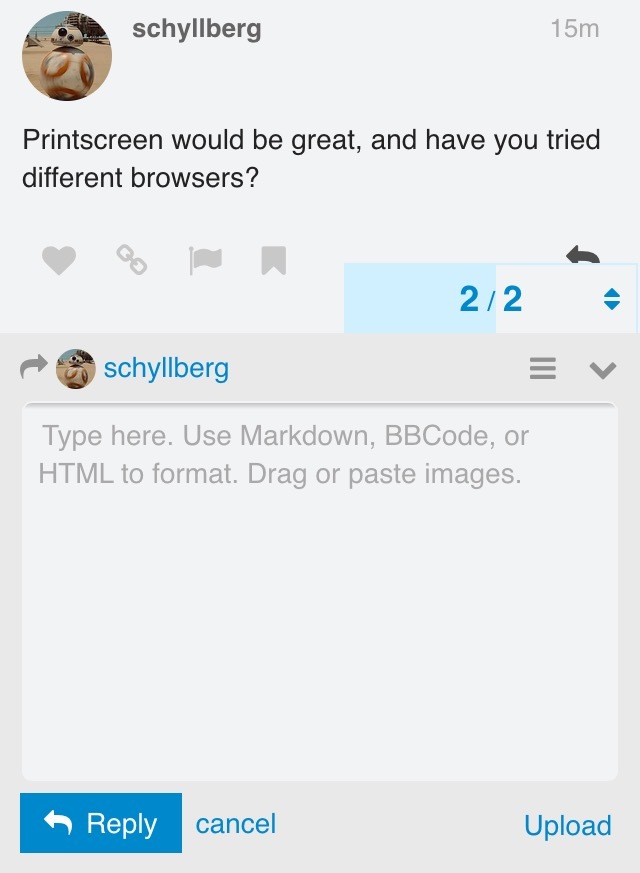Open the schyllberg username link in composer
This screenshot has height=873, width=640.
tap(166, 368)
